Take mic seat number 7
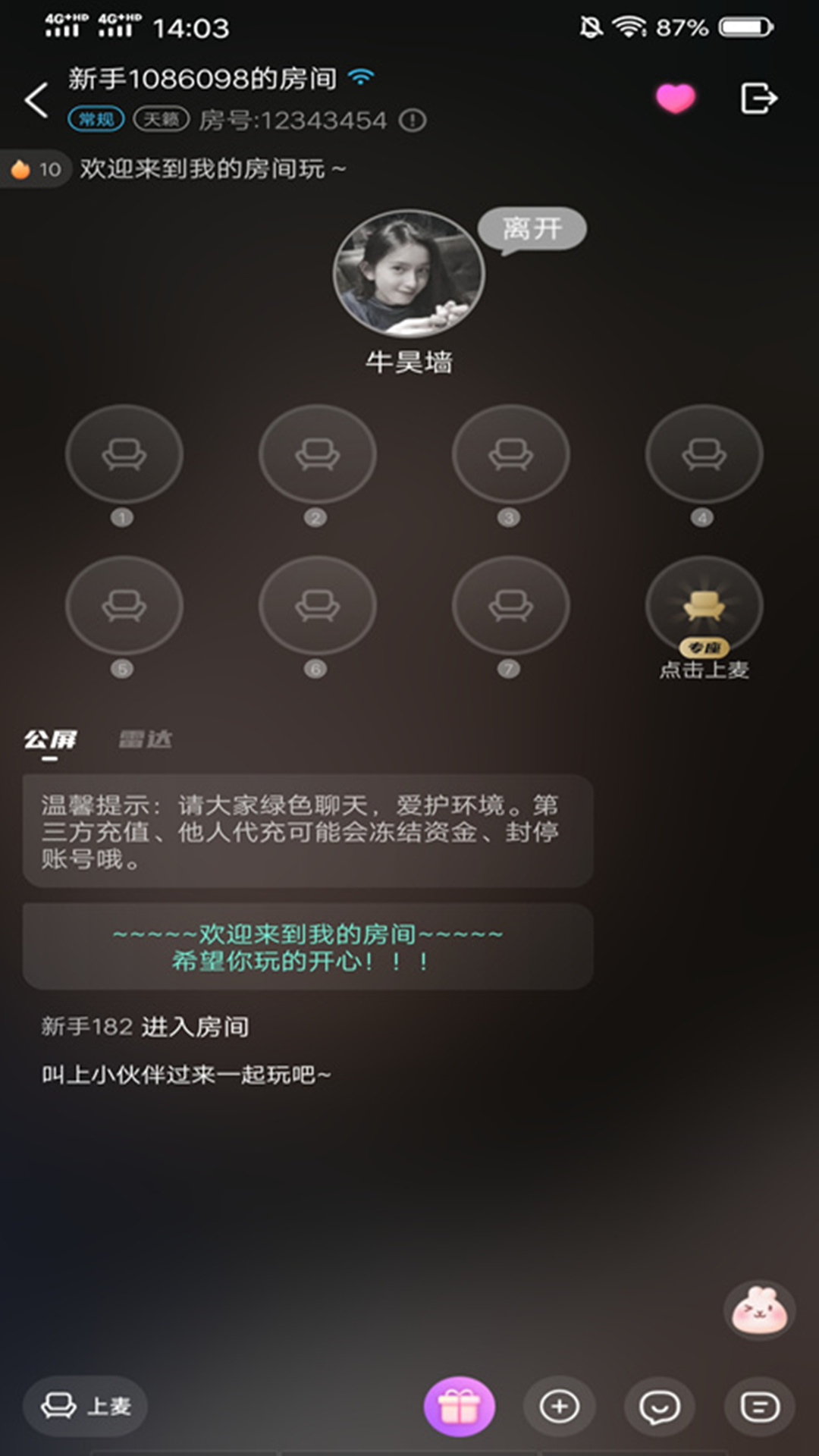 510,605
